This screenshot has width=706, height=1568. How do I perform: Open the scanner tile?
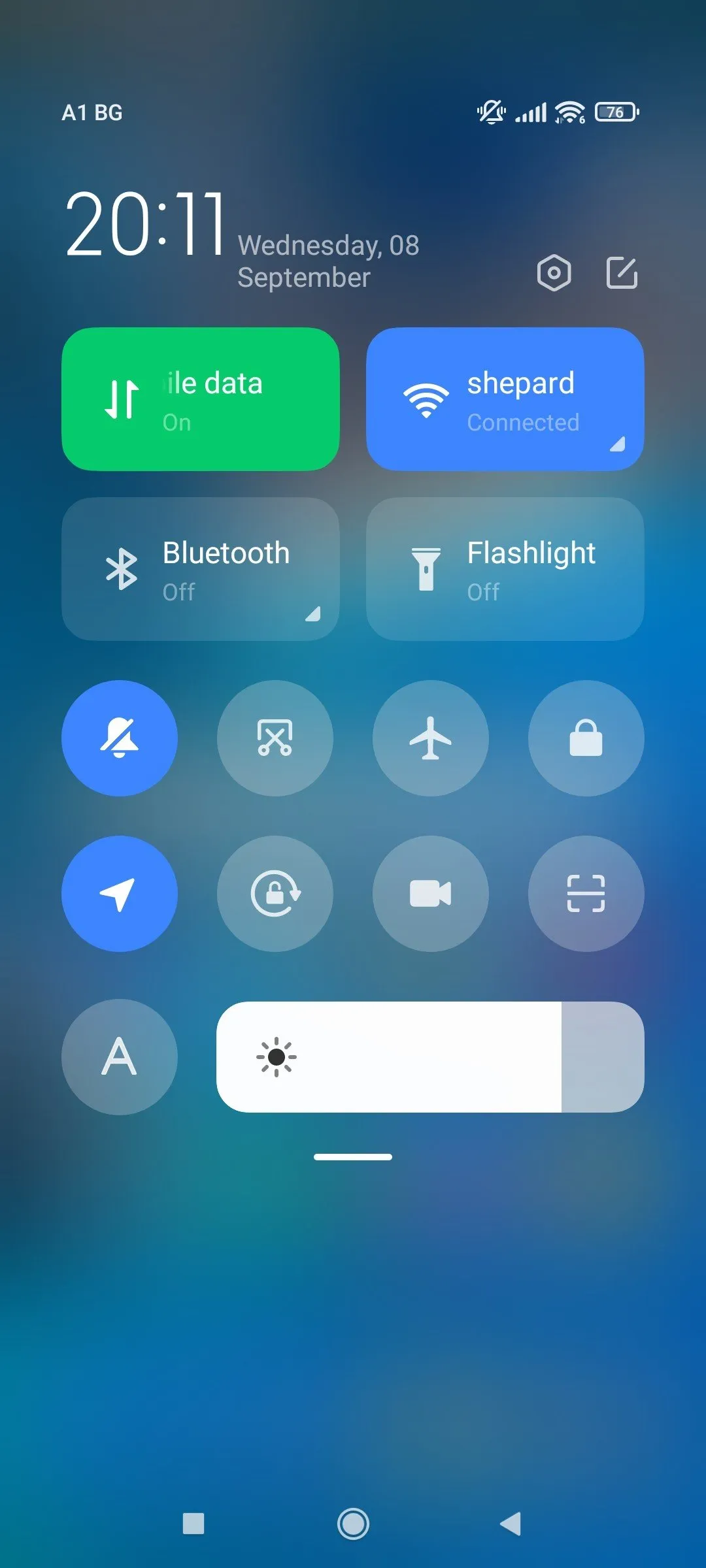point(586,894)
